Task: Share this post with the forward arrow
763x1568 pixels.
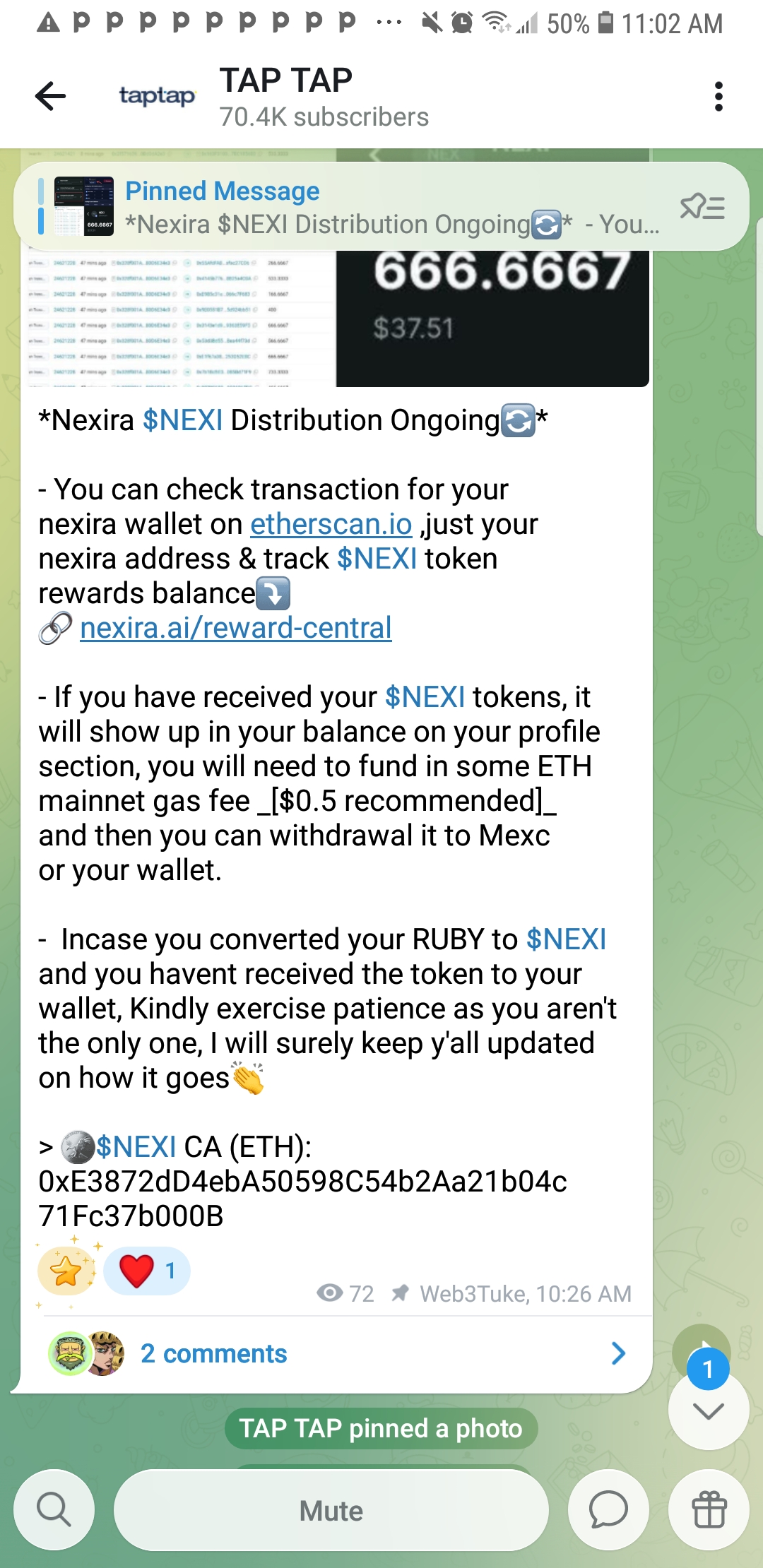Action: [699, 1342]
